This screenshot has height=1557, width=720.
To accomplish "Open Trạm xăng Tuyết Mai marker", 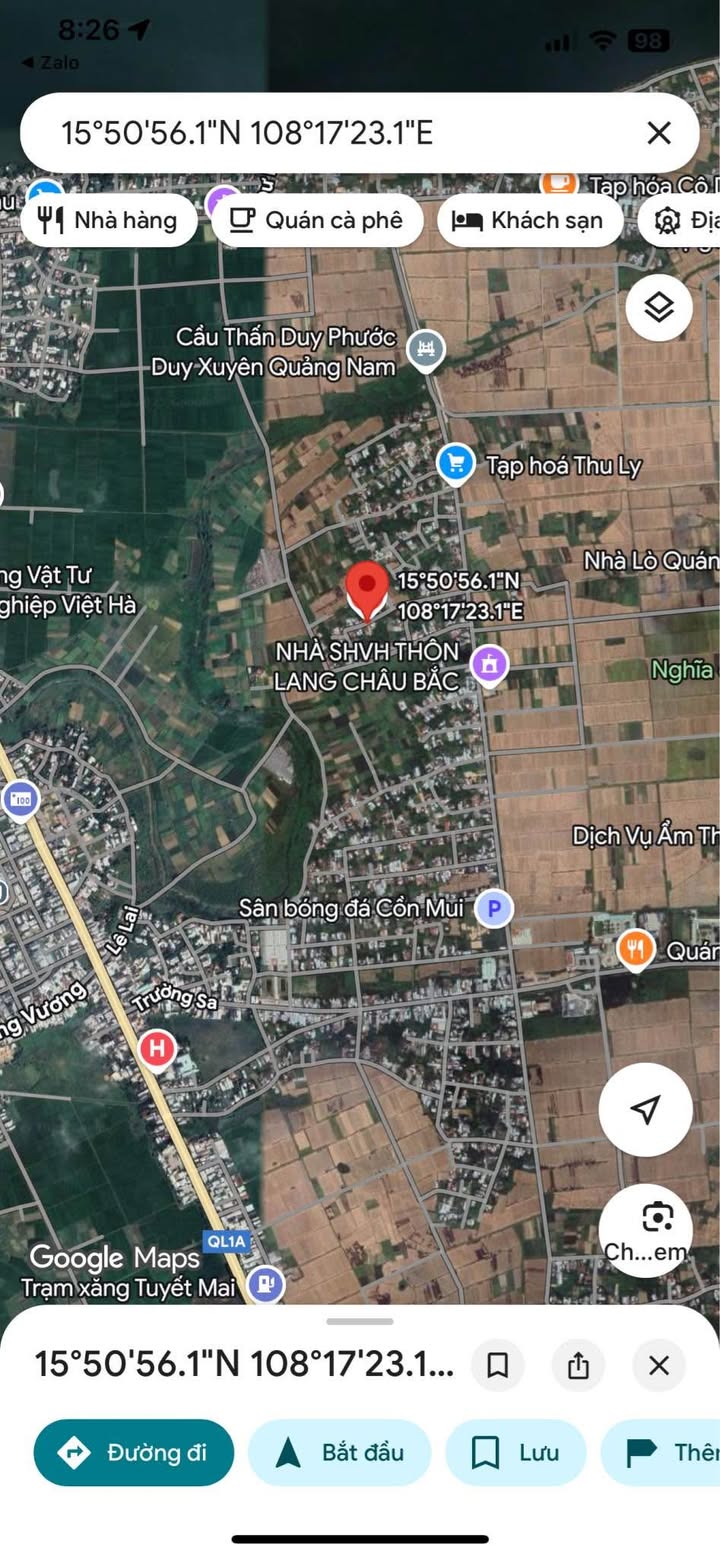I will (265, 1283).
